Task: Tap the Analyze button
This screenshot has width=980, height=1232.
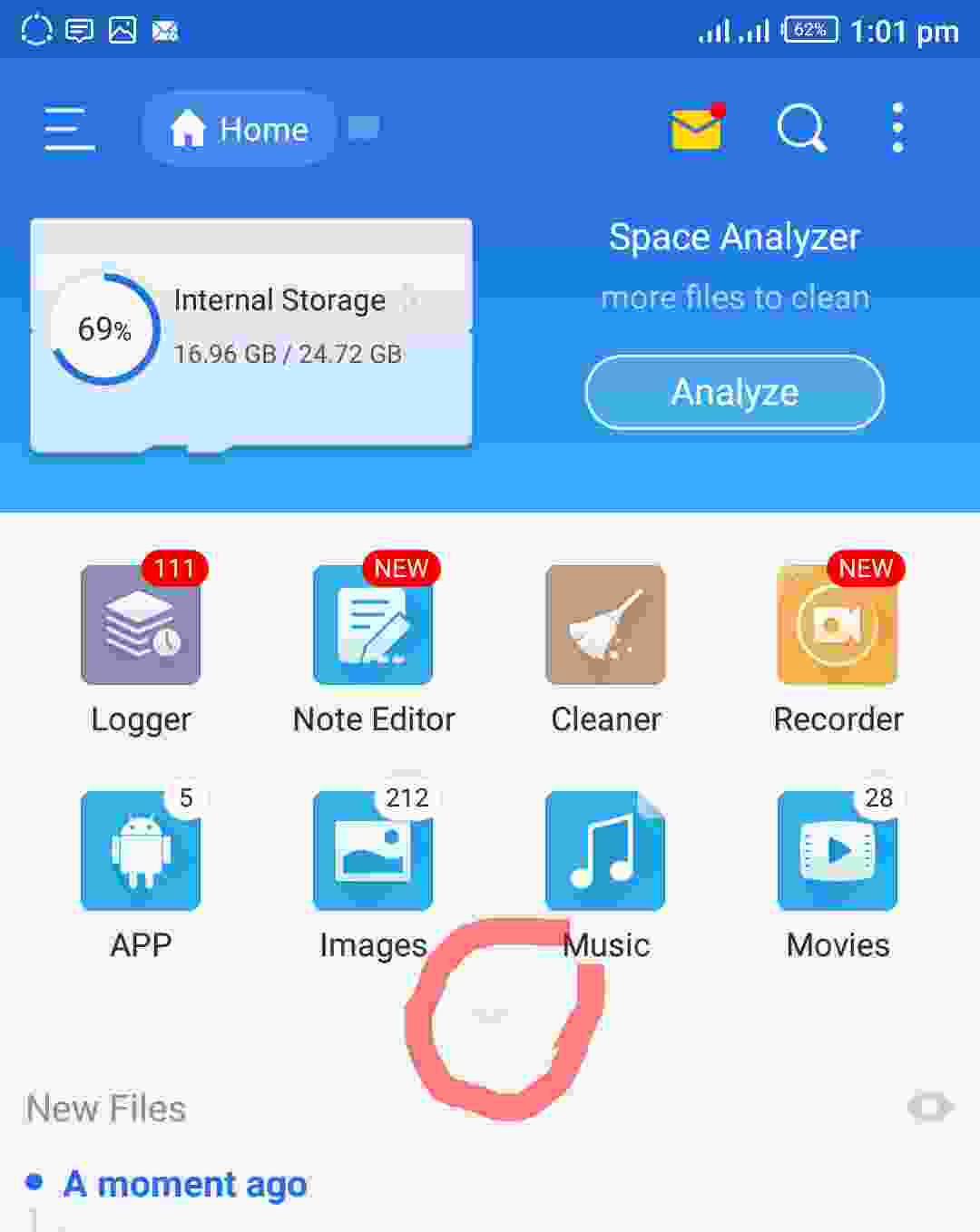Action: click(x=735, y=392)
